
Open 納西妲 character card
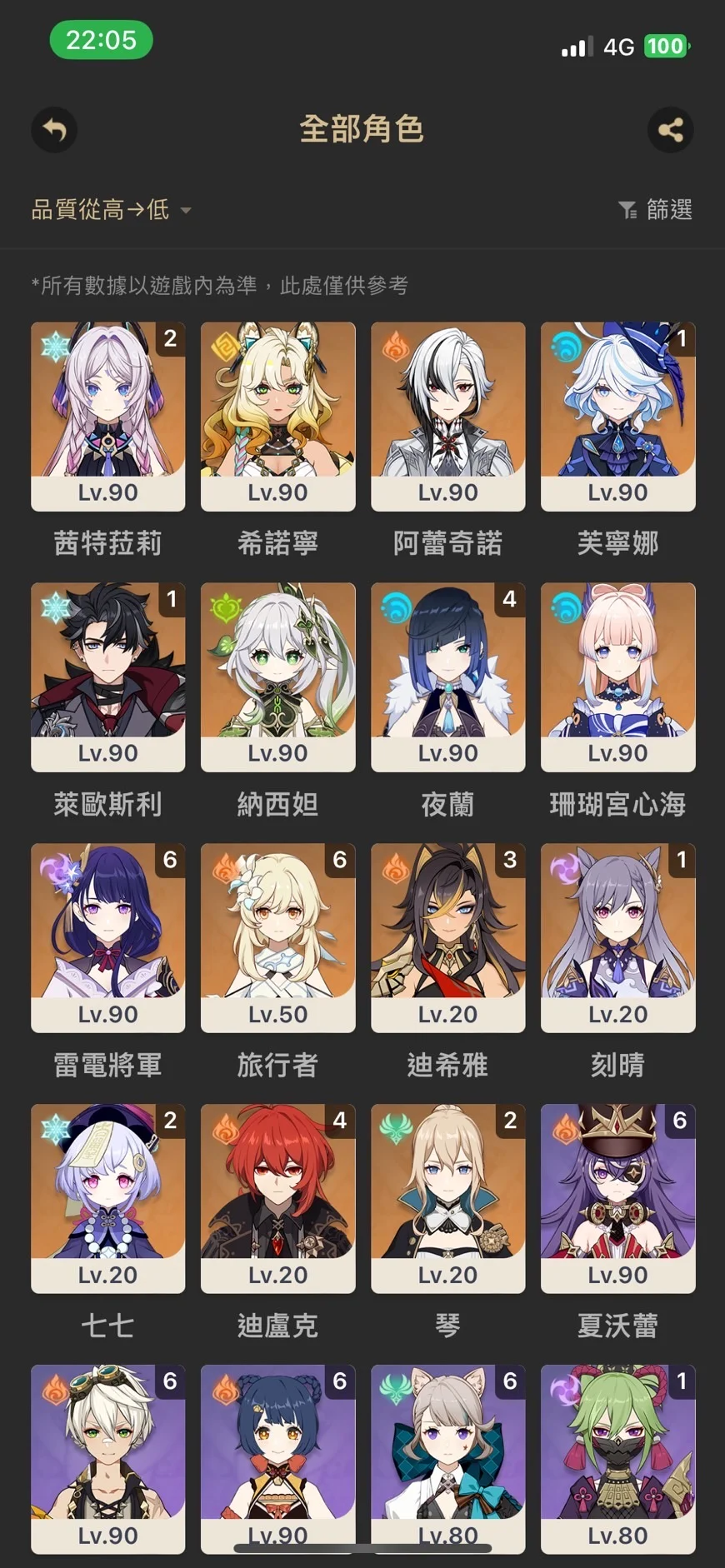click(x=277, y=677)
